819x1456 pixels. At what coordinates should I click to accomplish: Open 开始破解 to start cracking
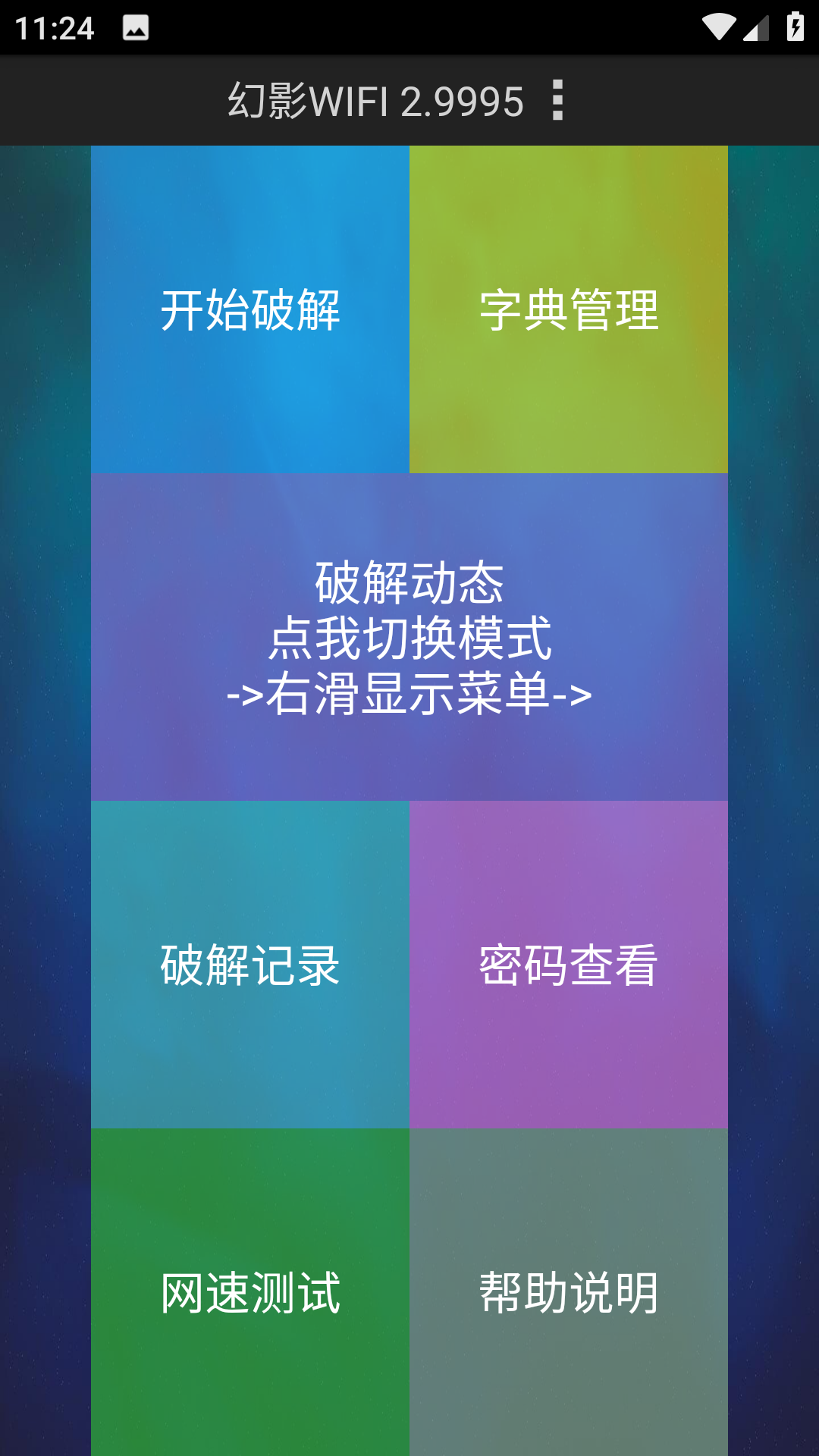click(x=249, y=309)
